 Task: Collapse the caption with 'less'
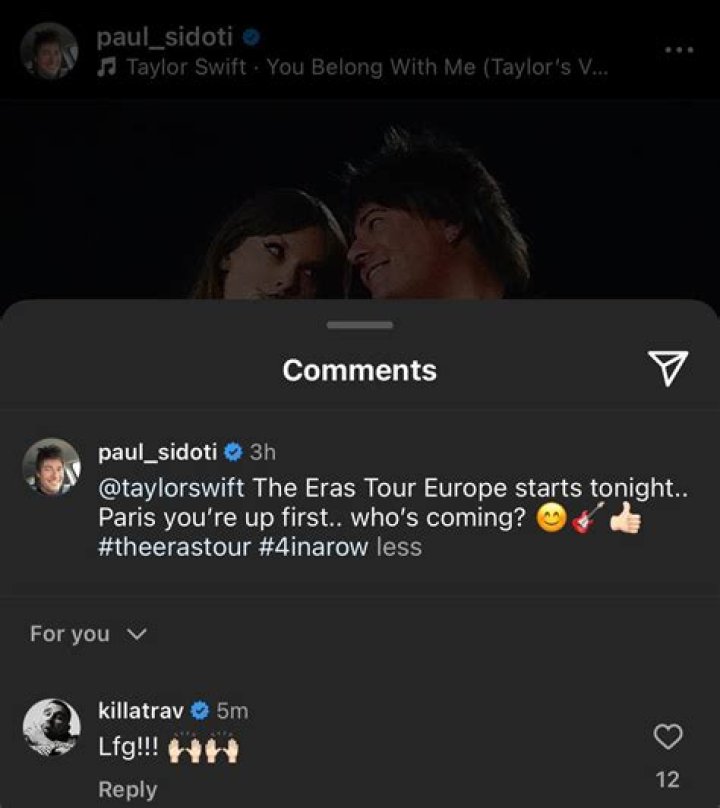tap(399, 546)
